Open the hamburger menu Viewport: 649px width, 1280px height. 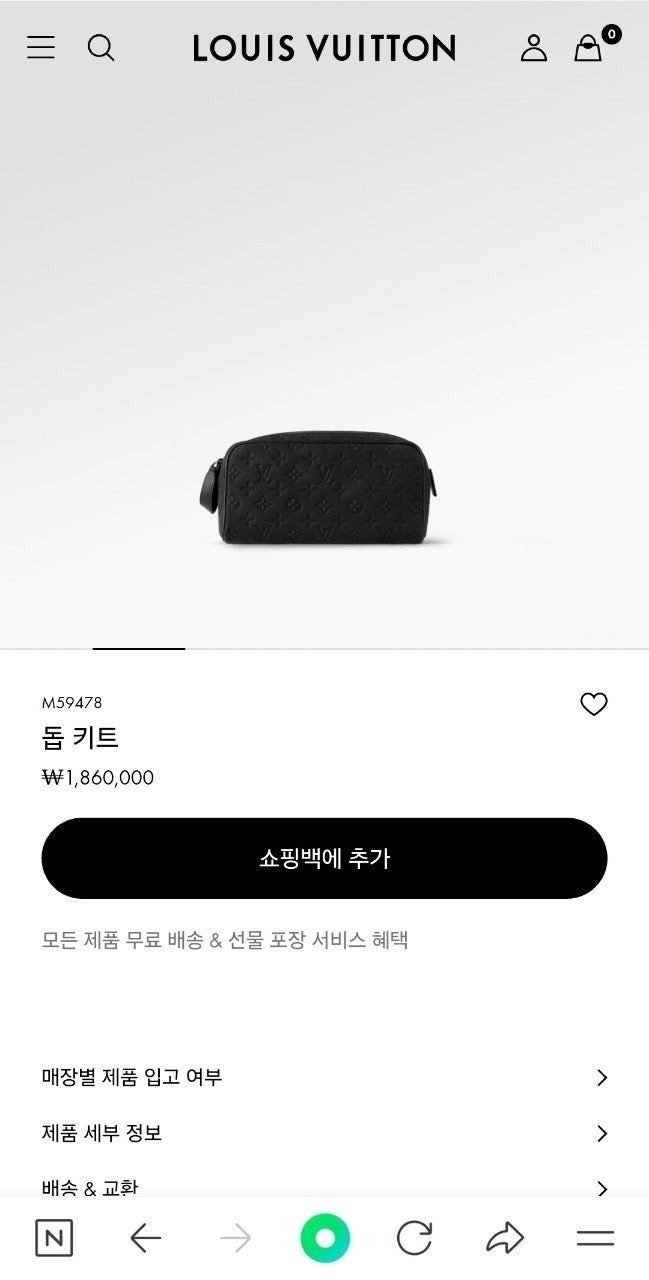tap(41, 47)
